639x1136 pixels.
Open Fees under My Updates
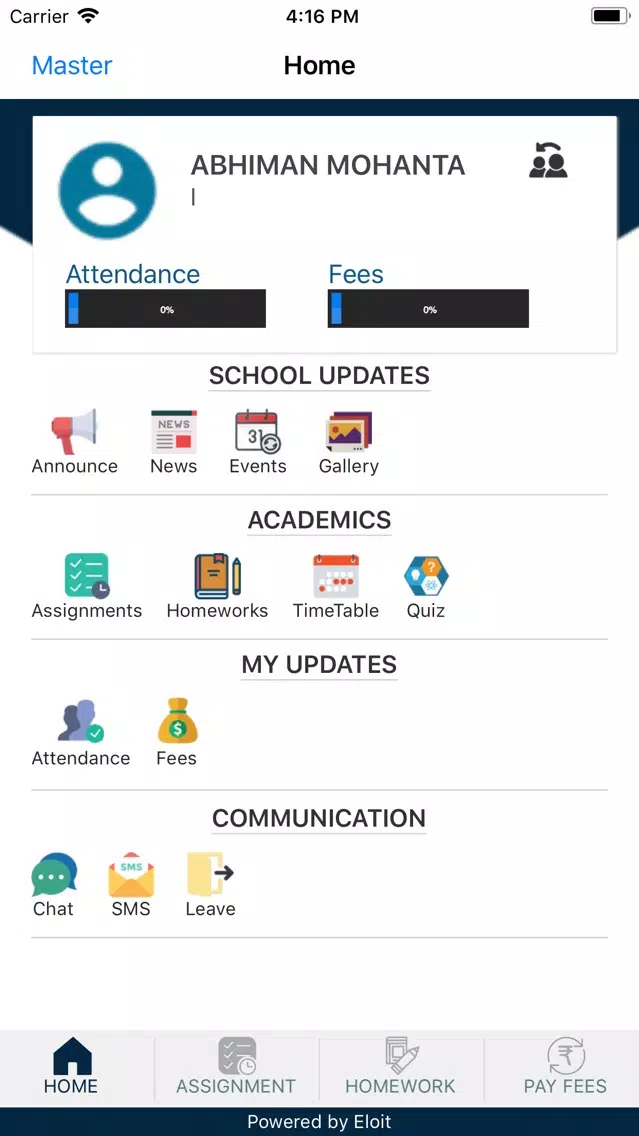tap(177, 732)
